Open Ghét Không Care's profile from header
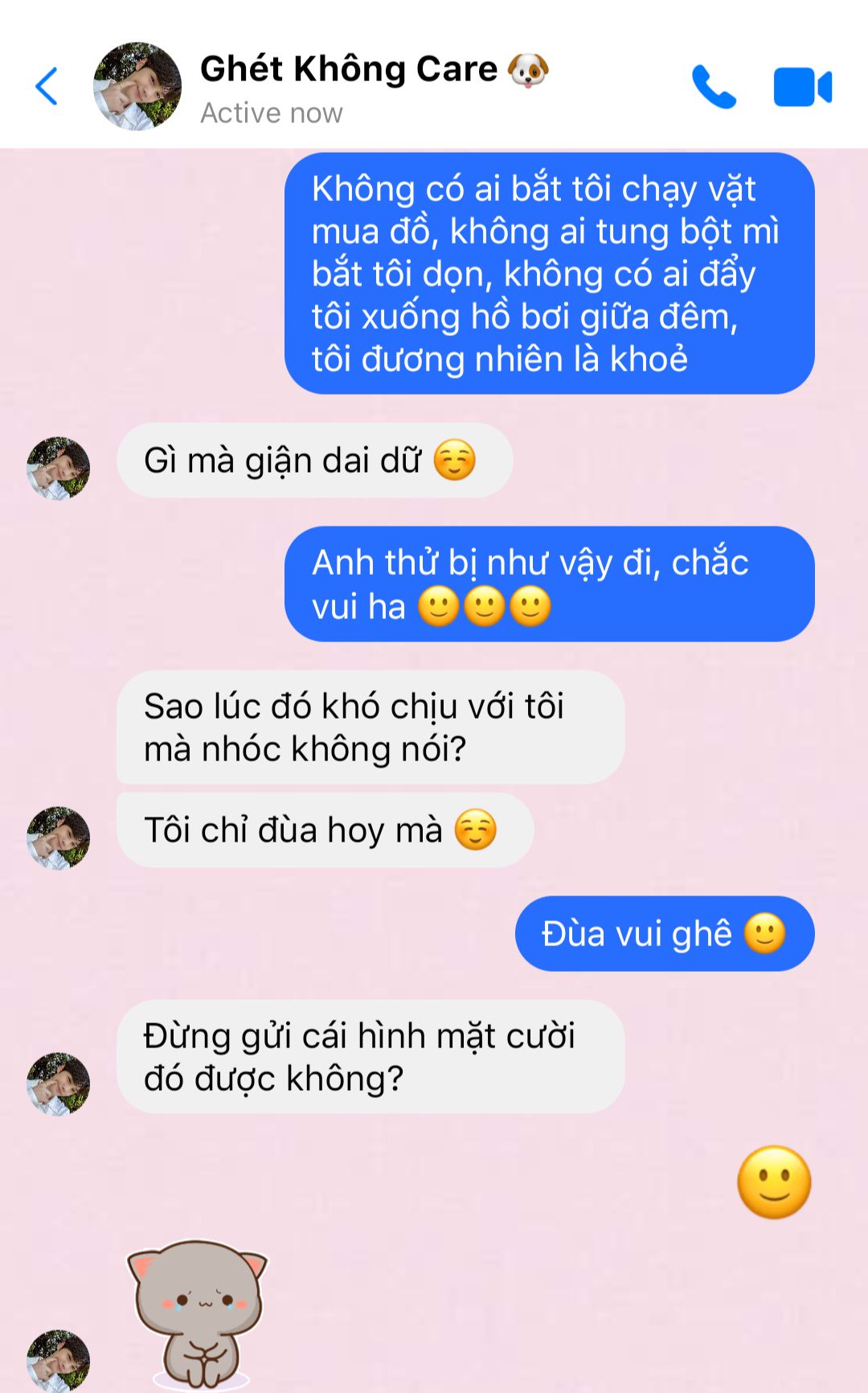 137,86
